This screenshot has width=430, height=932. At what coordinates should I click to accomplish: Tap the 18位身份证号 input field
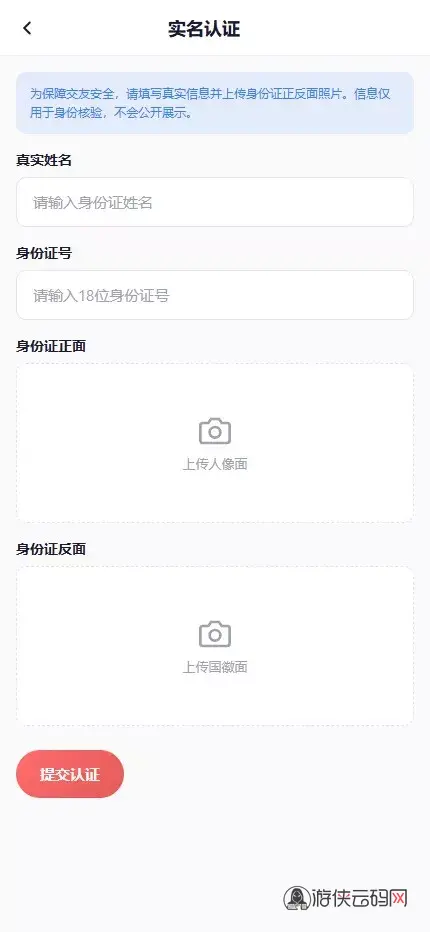[x=215, y=295]
